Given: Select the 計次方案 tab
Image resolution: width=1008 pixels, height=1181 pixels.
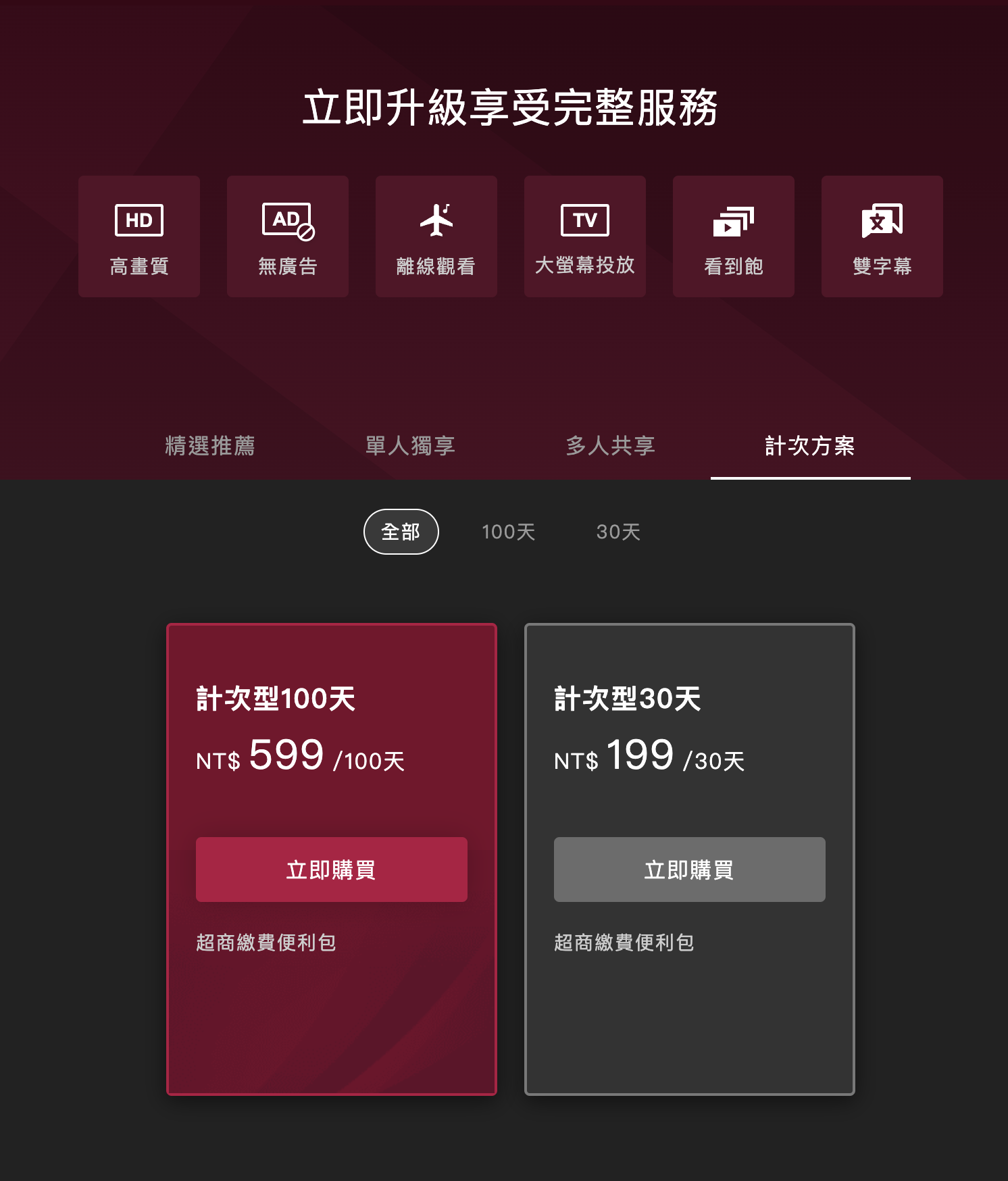Looking at the screenshot, I should pos(810,446).
